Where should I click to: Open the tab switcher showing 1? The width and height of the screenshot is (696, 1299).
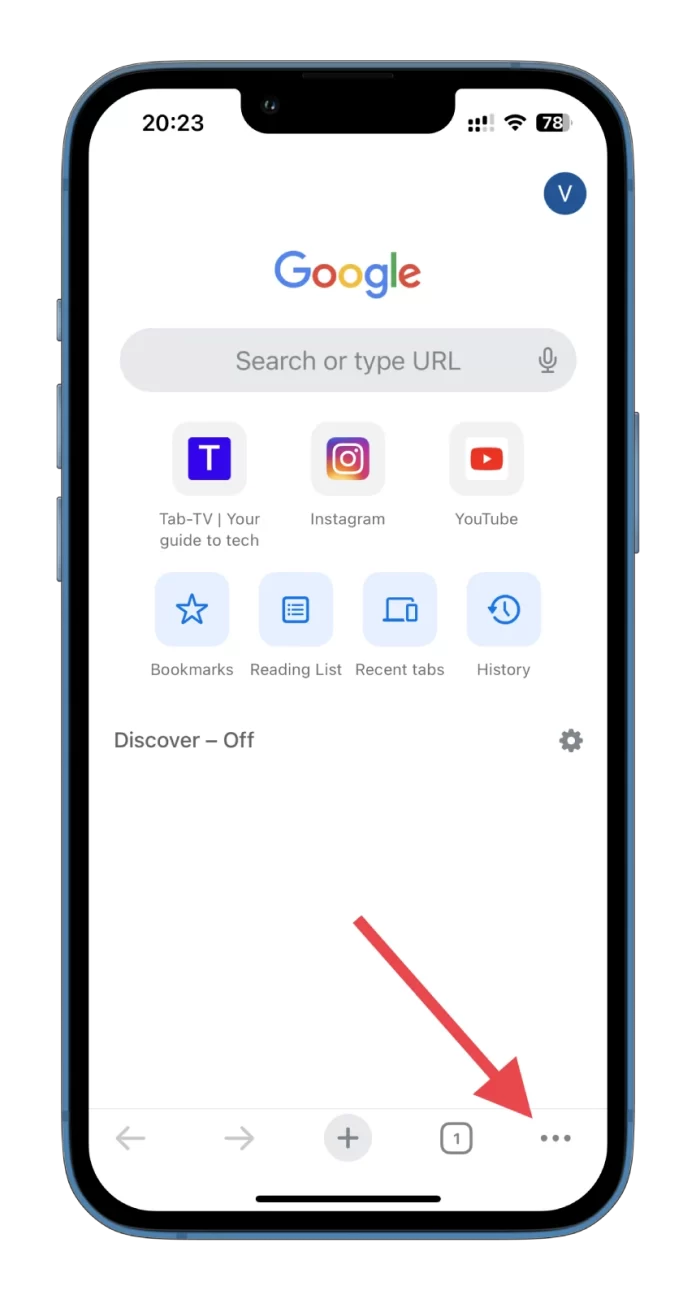(457, 1138)
